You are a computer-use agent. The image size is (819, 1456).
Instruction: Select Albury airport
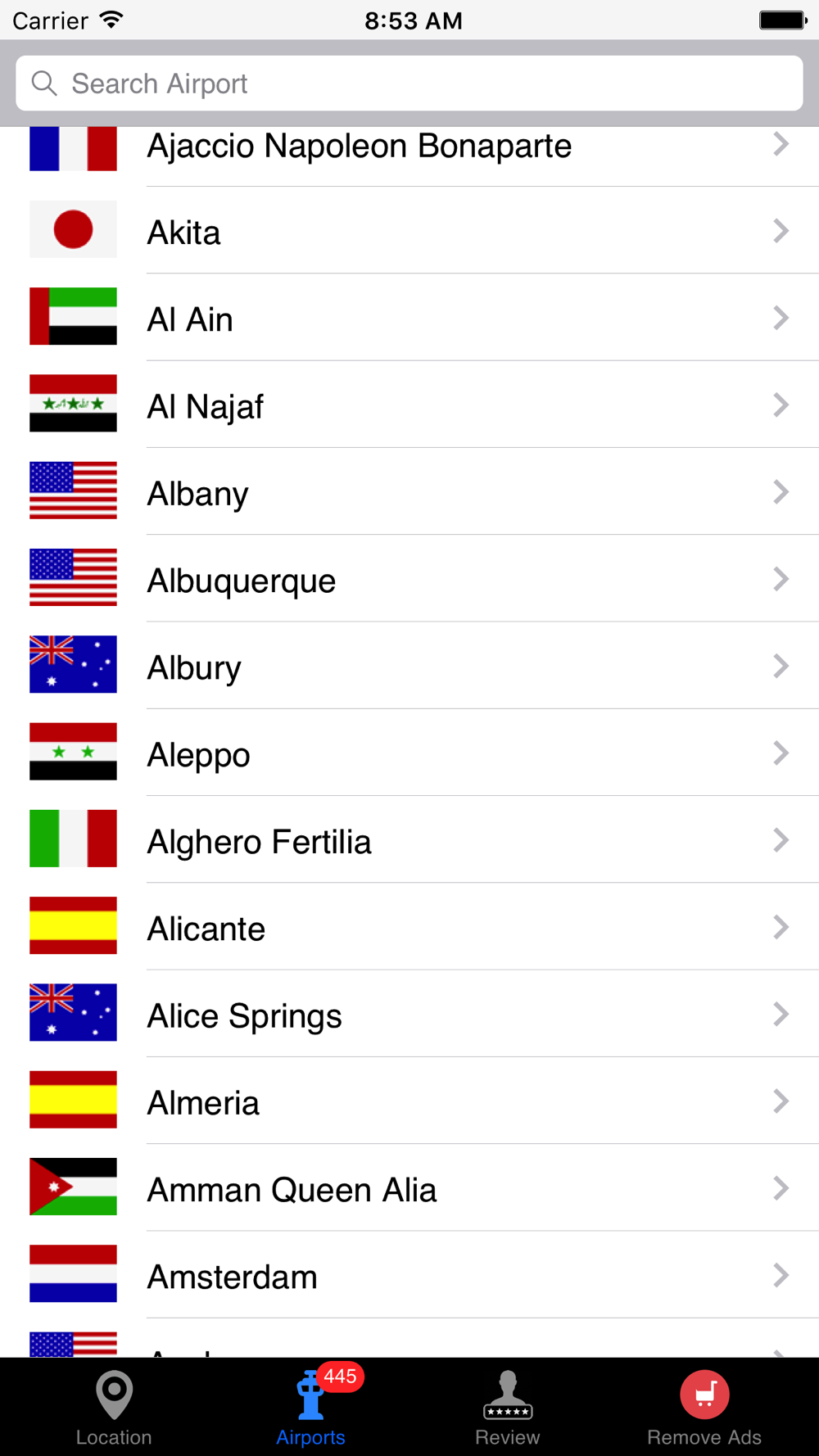[409, 666]
